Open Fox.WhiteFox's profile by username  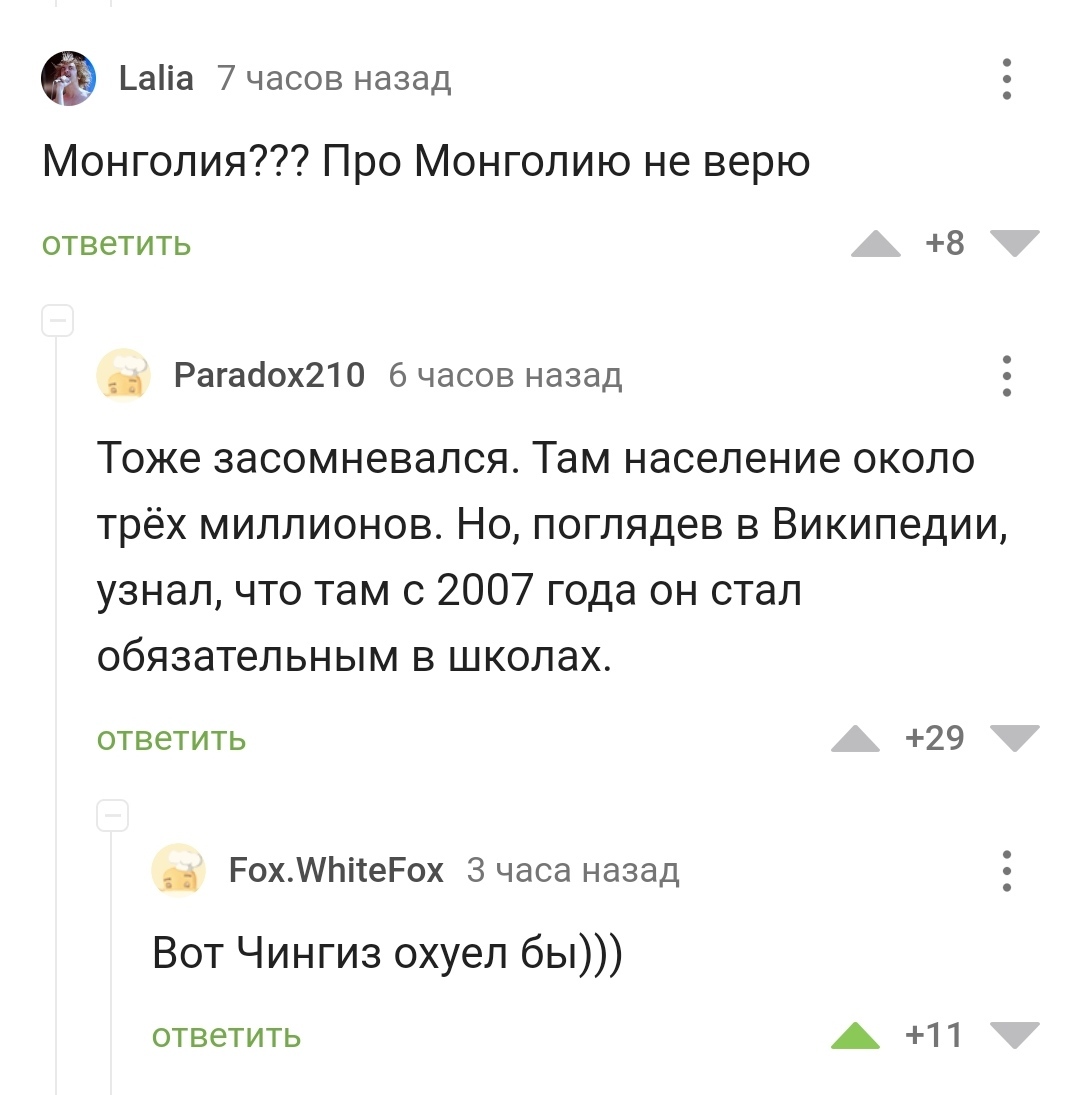(x=336, y=870)
